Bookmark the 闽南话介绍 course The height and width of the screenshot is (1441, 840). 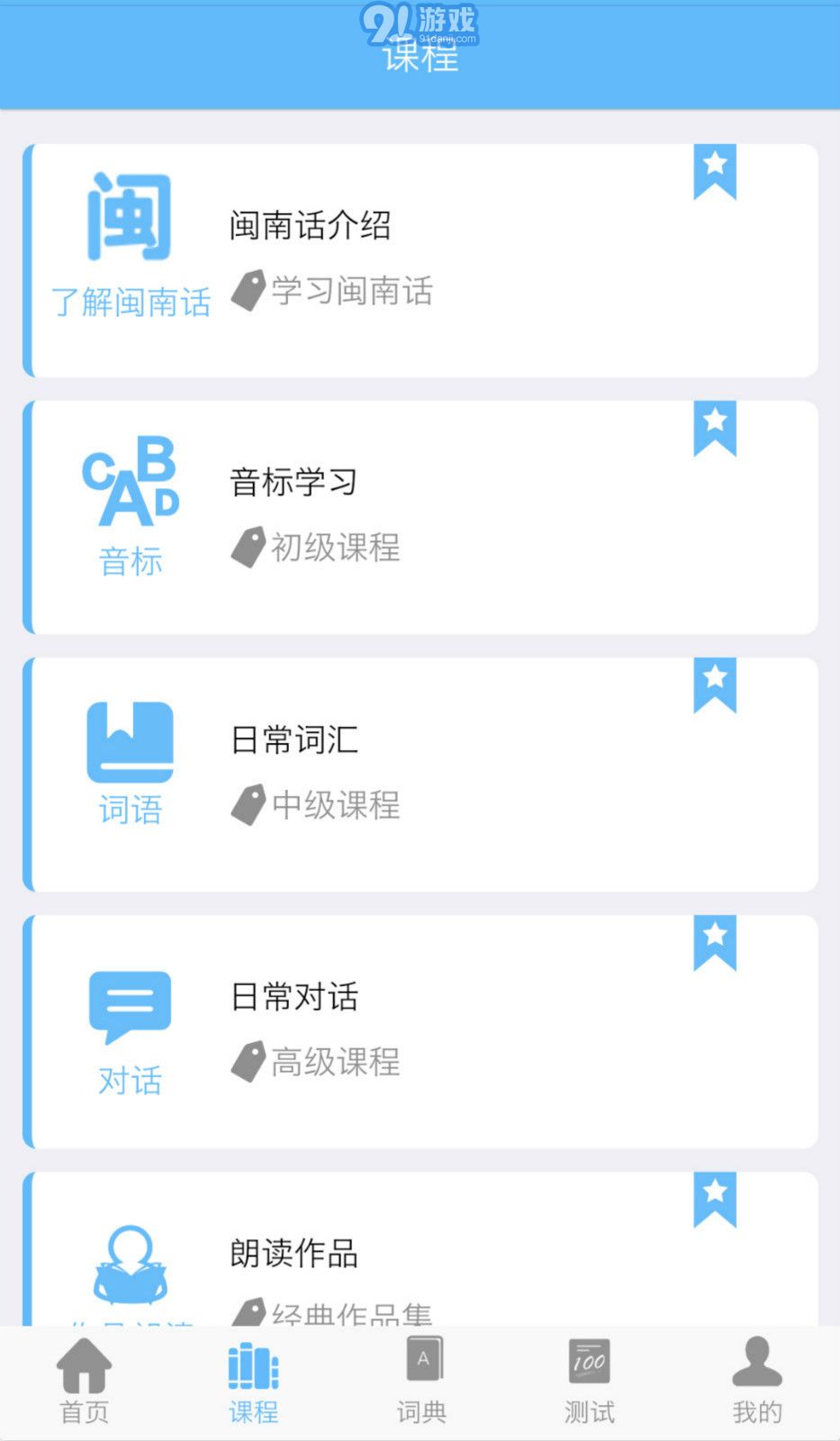tap(715, 171)
